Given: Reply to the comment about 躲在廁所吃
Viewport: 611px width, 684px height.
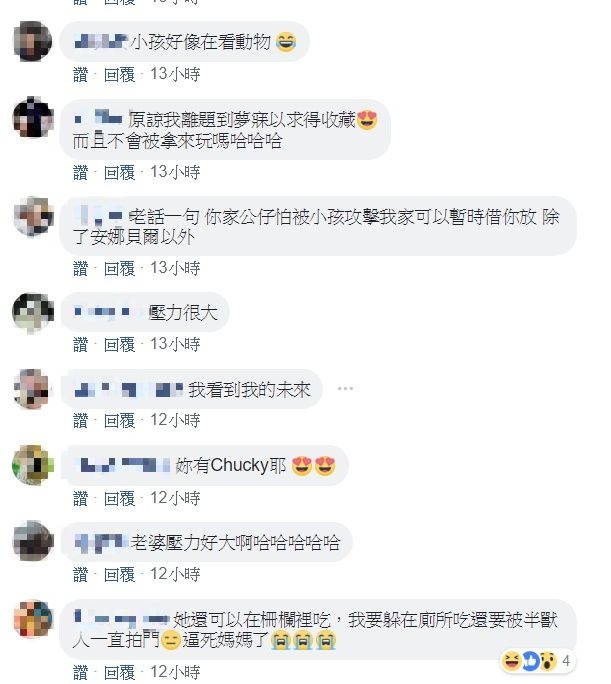Looking at the screenshot, I should pos(119,672).
